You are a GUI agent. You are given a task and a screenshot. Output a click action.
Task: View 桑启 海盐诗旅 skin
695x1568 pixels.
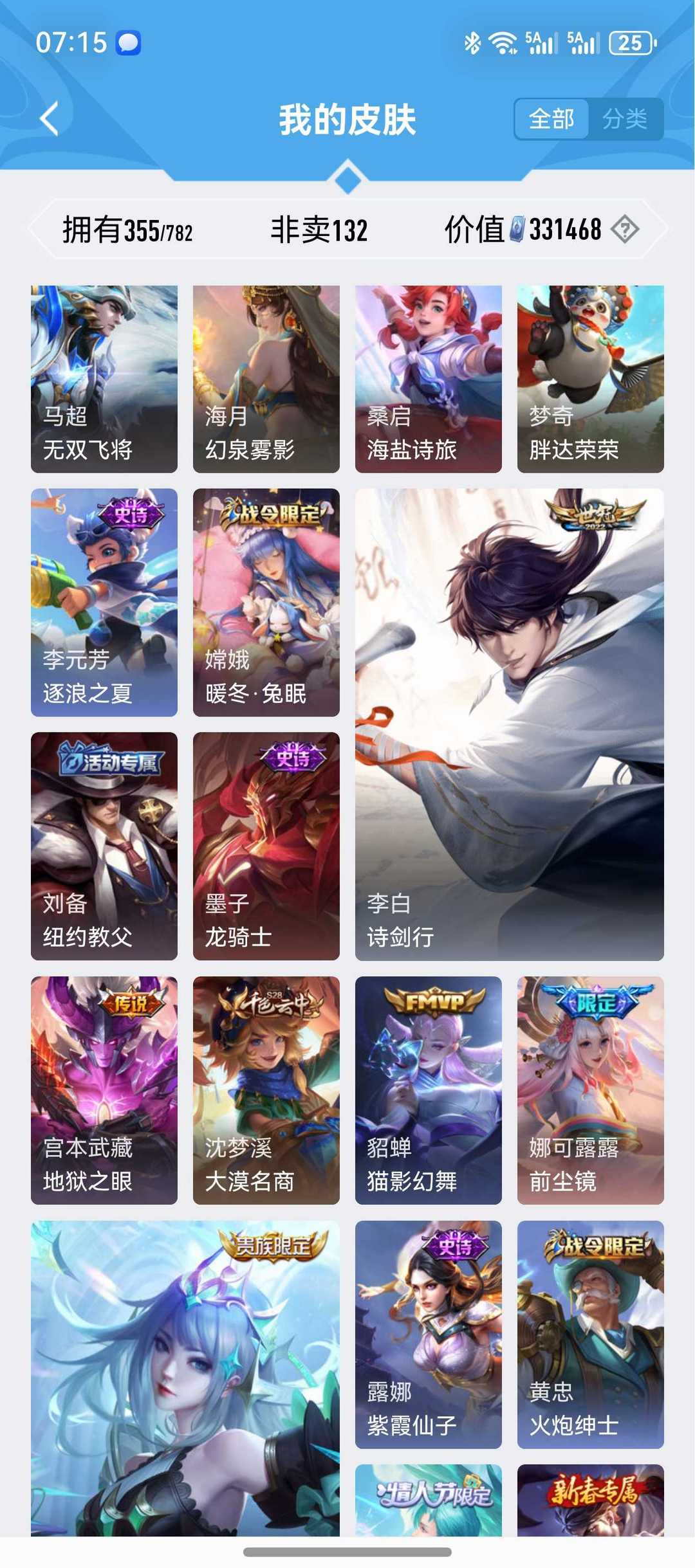pos(429,379)
